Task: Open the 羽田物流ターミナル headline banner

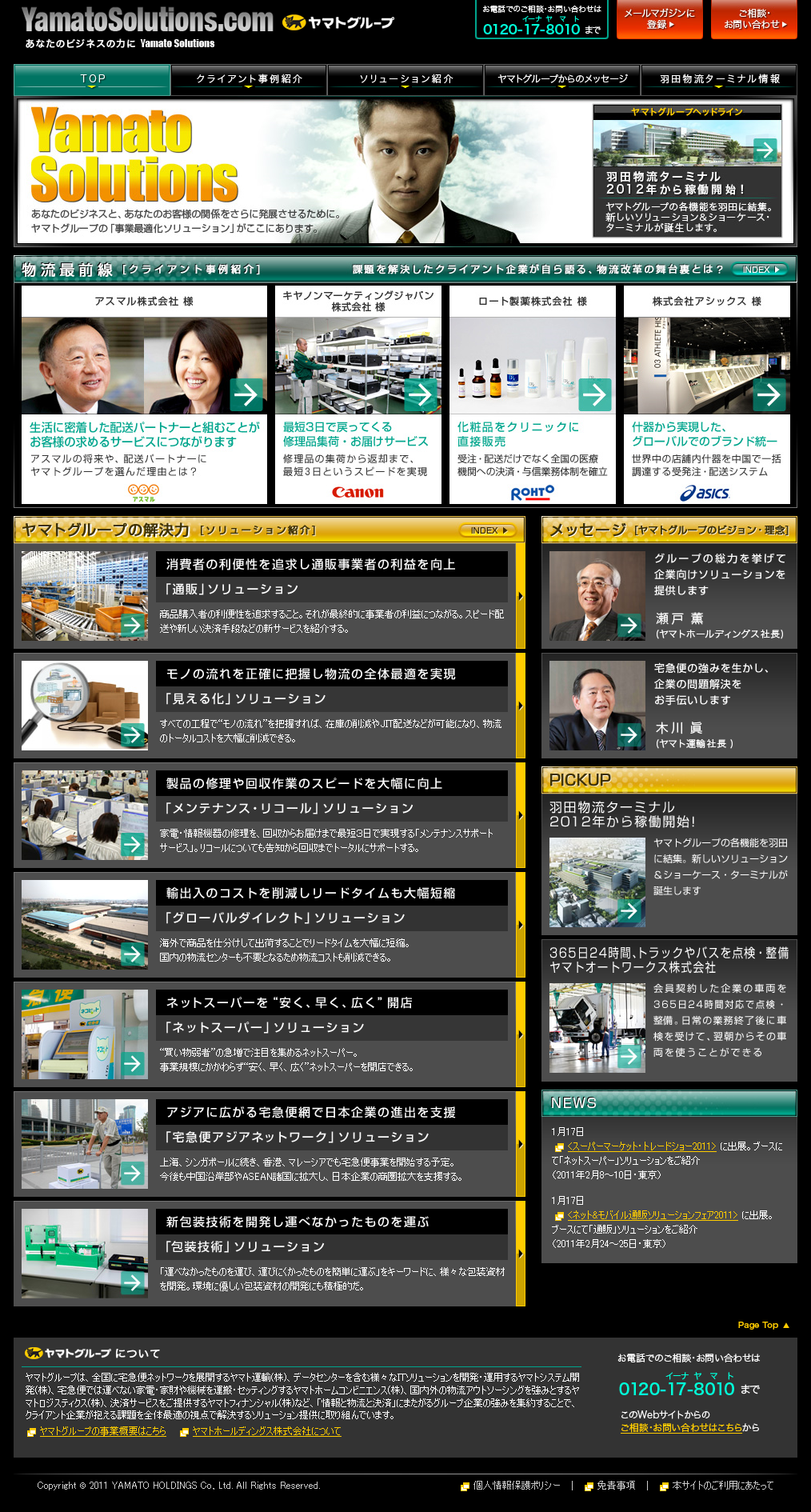Action: 687,170
